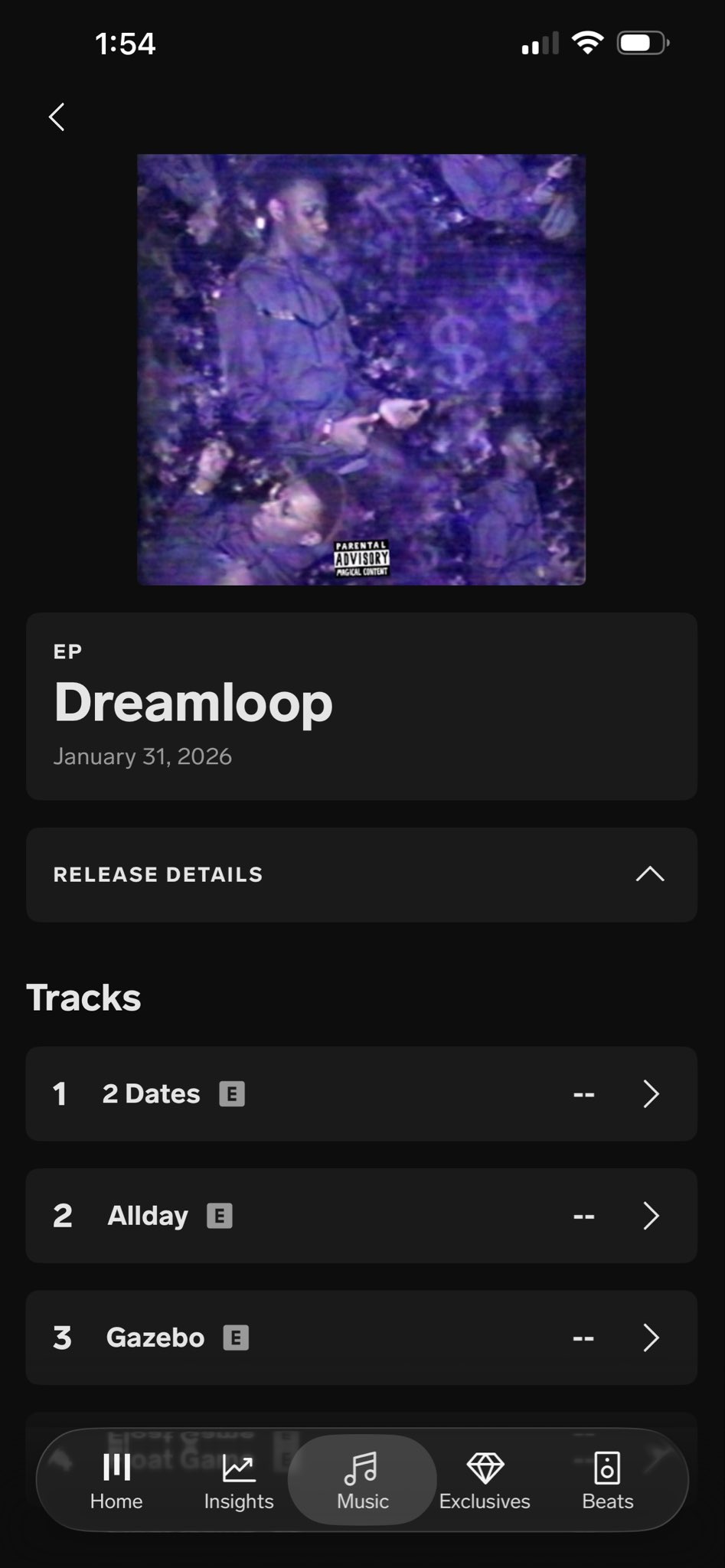Go to the Exclusives tab
Screen dimensions: 725x1568
(485, 1481)
